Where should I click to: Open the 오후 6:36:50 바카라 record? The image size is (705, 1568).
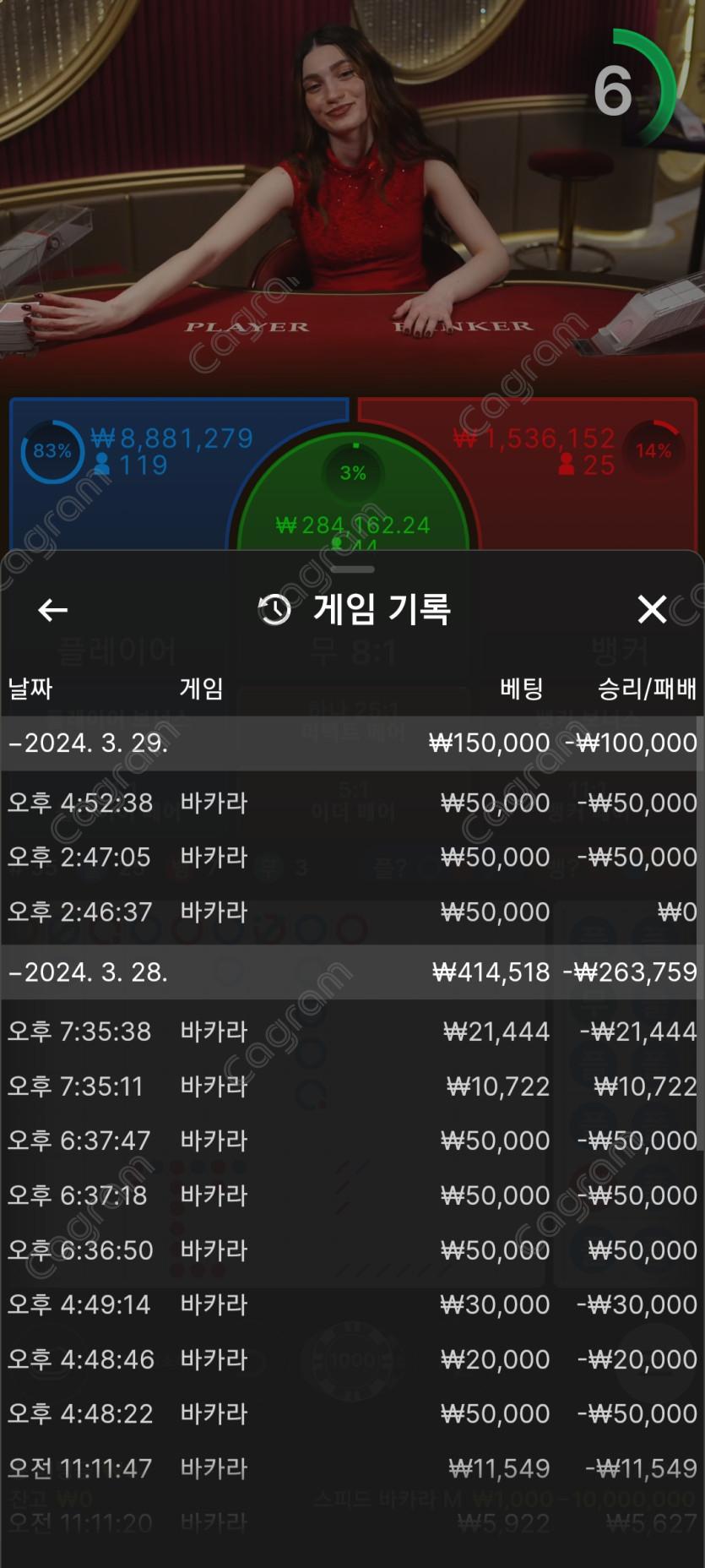(352, 1250)
